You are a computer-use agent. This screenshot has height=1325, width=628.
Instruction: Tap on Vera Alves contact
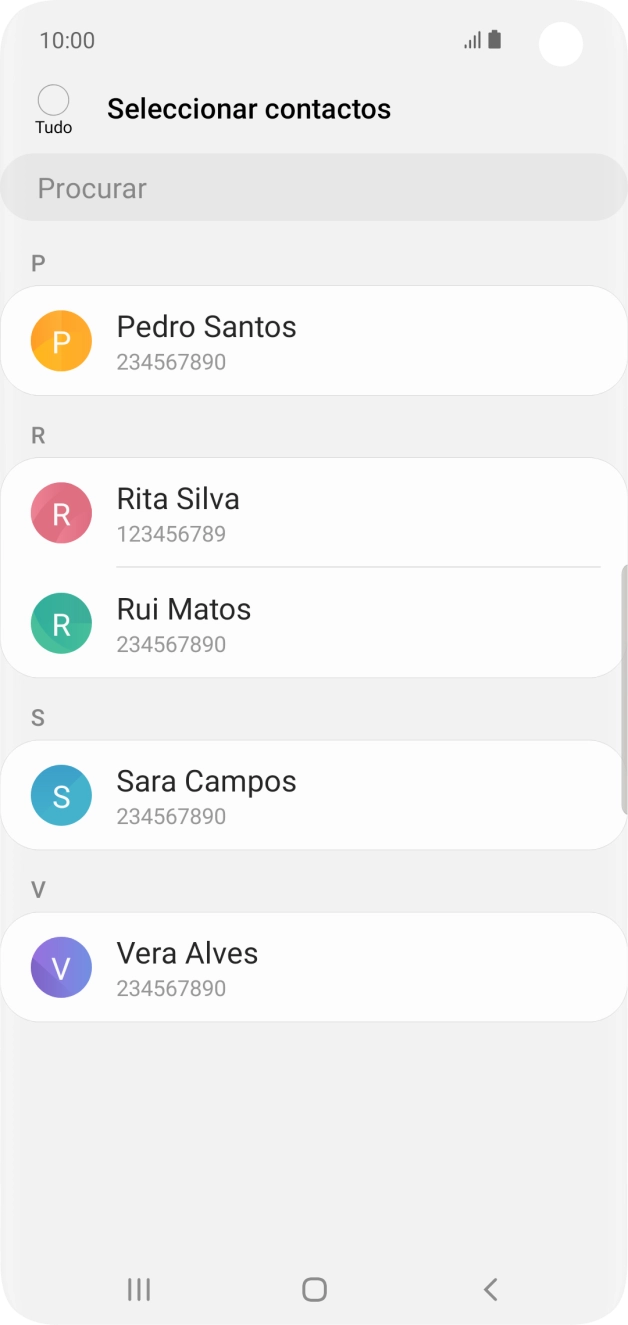(x=313, y=968)
